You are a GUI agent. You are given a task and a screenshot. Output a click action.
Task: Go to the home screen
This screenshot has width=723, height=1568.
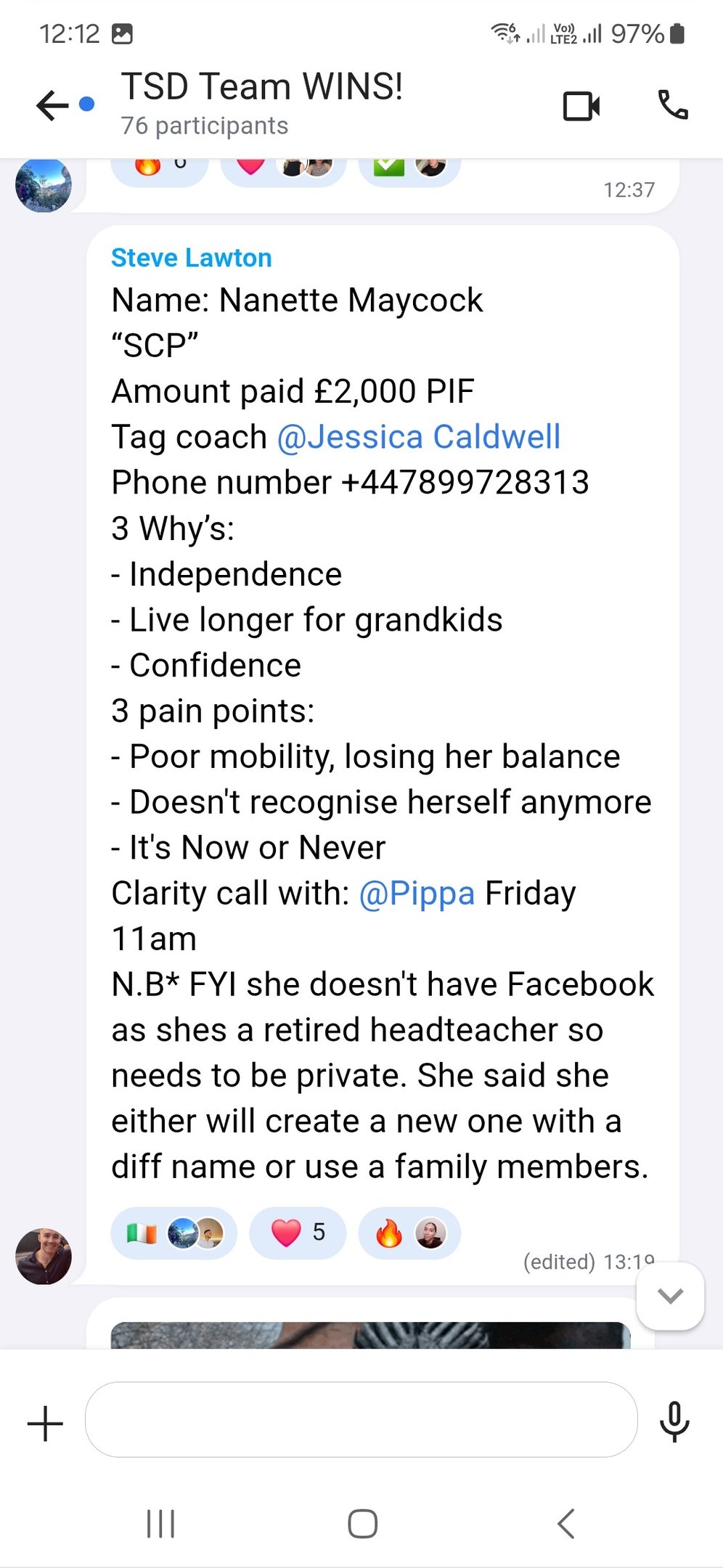362,1523
